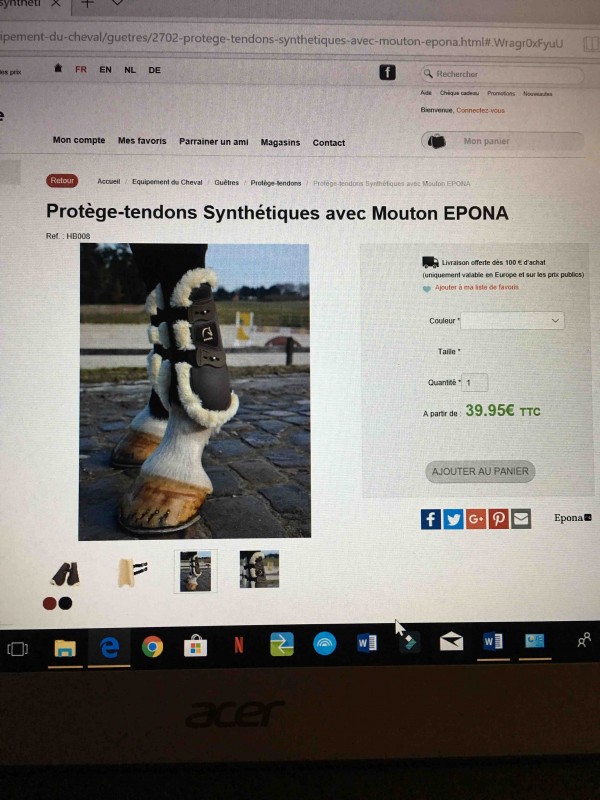
Task: Go back with the Retour button
Action: pos(62,181)
